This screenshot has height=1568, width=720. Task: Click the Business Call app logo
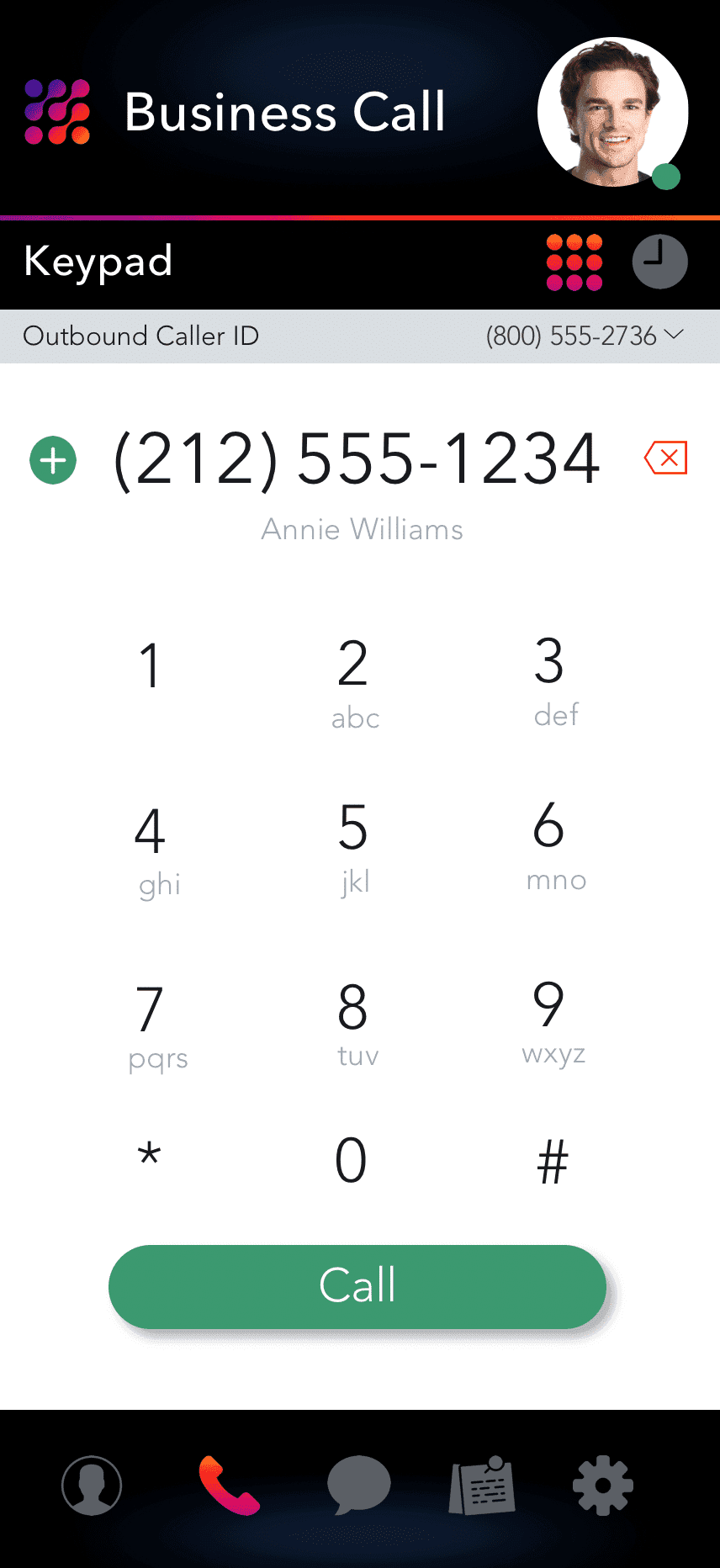[56, 110]
